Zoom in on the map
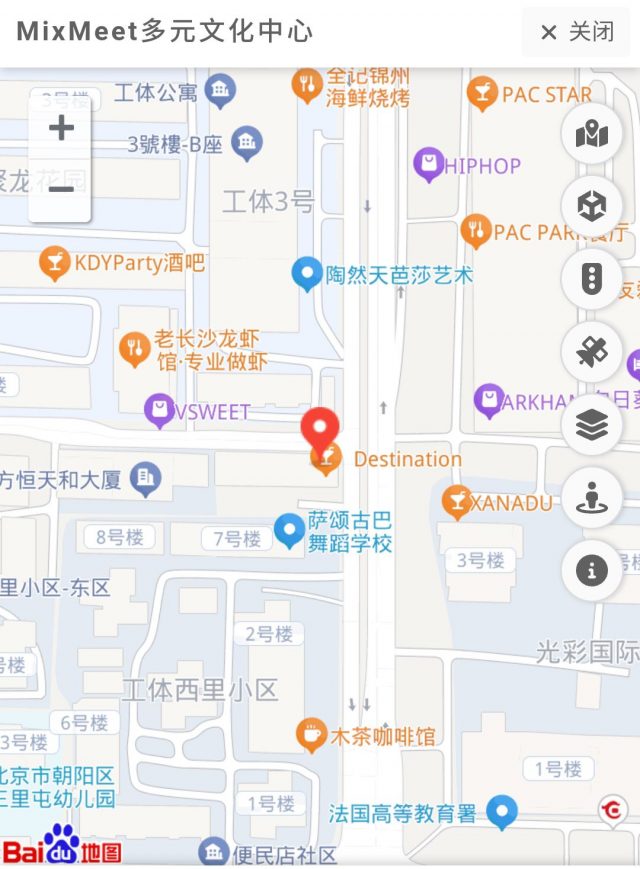640x869 pixels. click(61, 128)
